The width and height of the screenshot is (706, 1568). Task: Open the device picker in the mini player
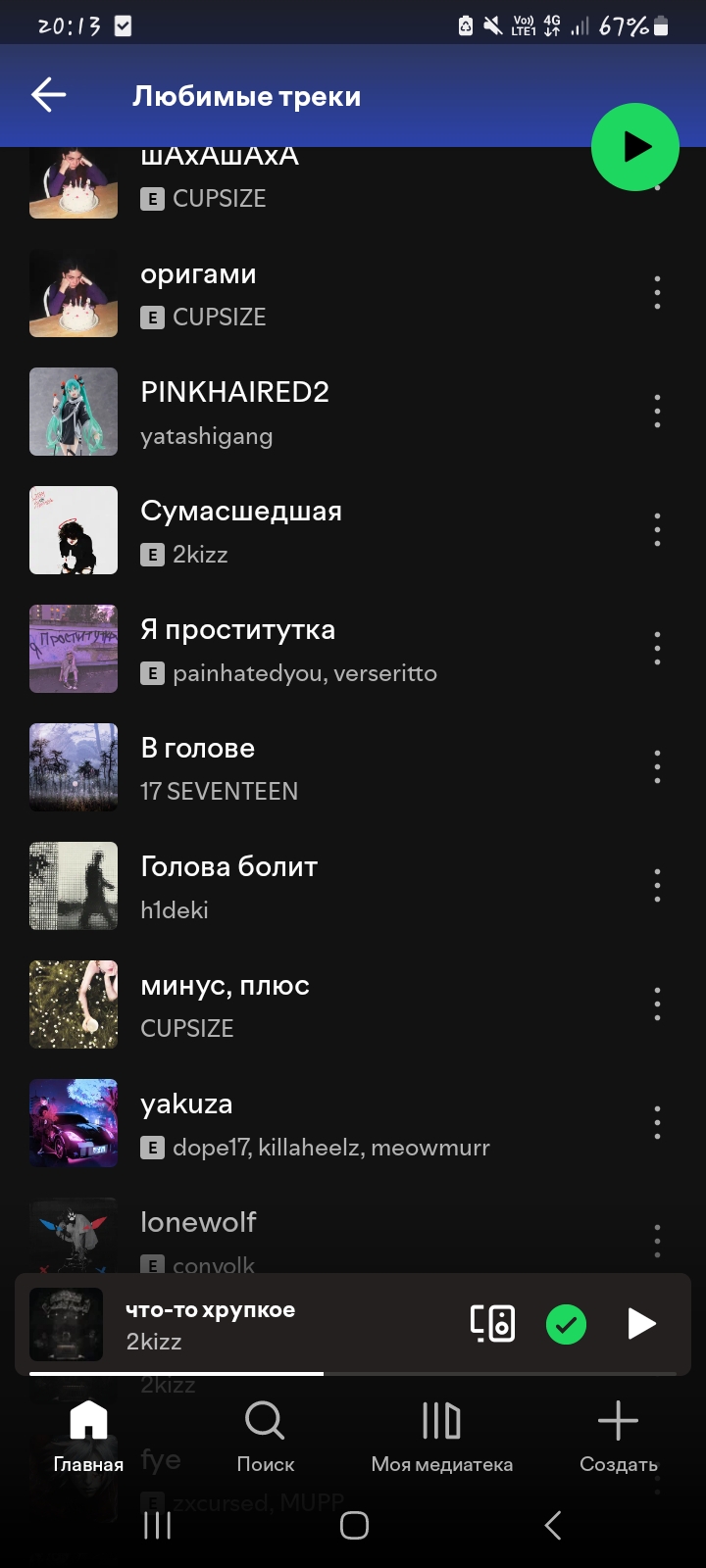492,1324
